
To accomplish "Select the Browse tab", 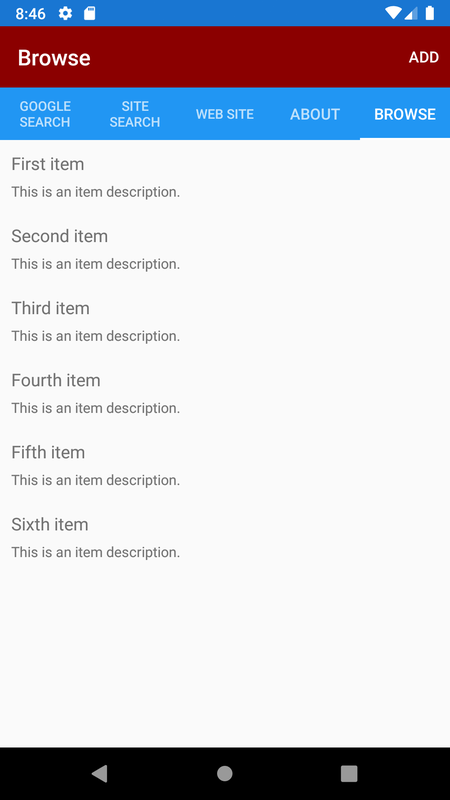I will coord(405,114).
